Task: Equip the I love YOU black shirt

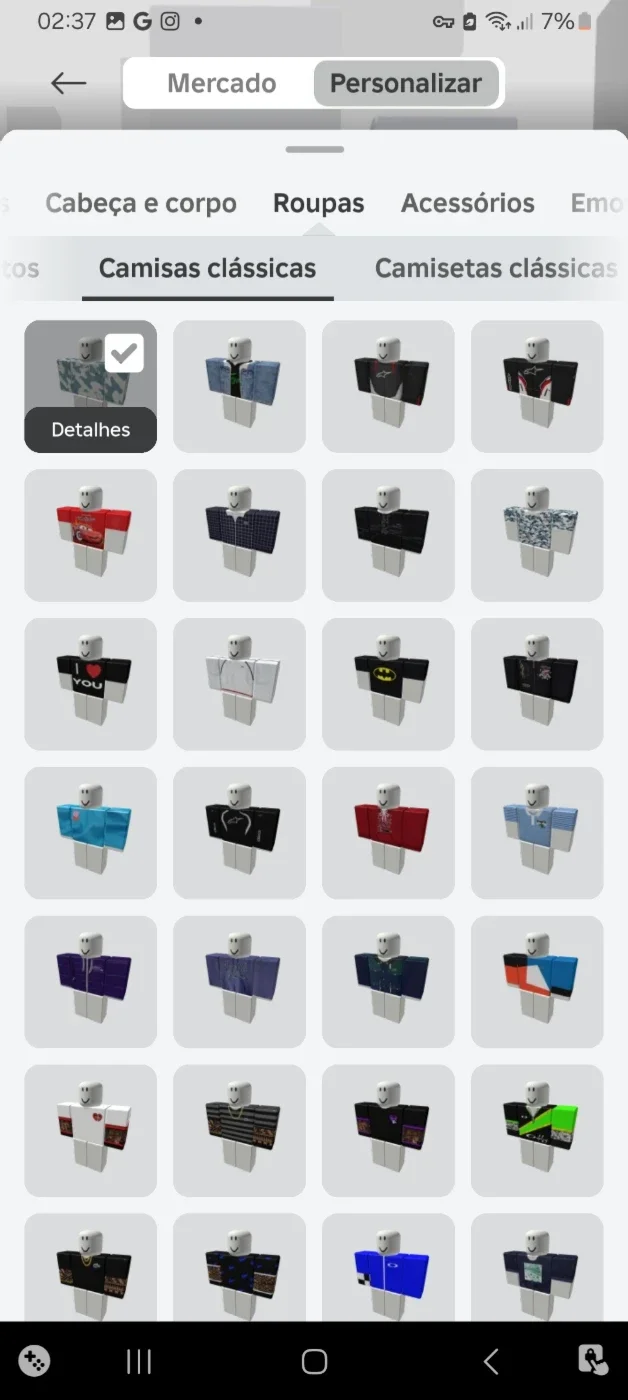Action: (x=91, y=684)
